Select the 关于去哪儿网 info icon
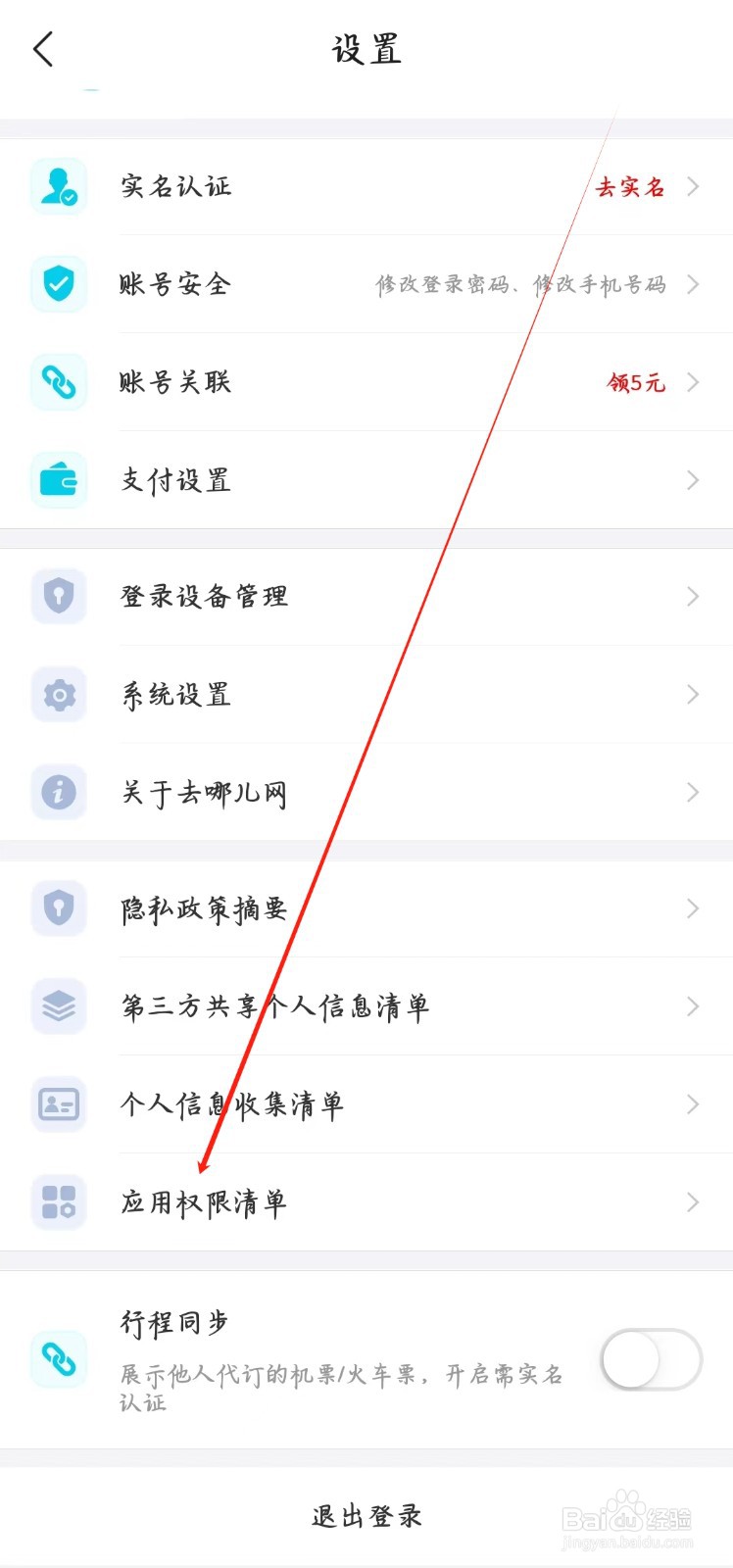This screenshot has width=733, height=1568. 58,793
